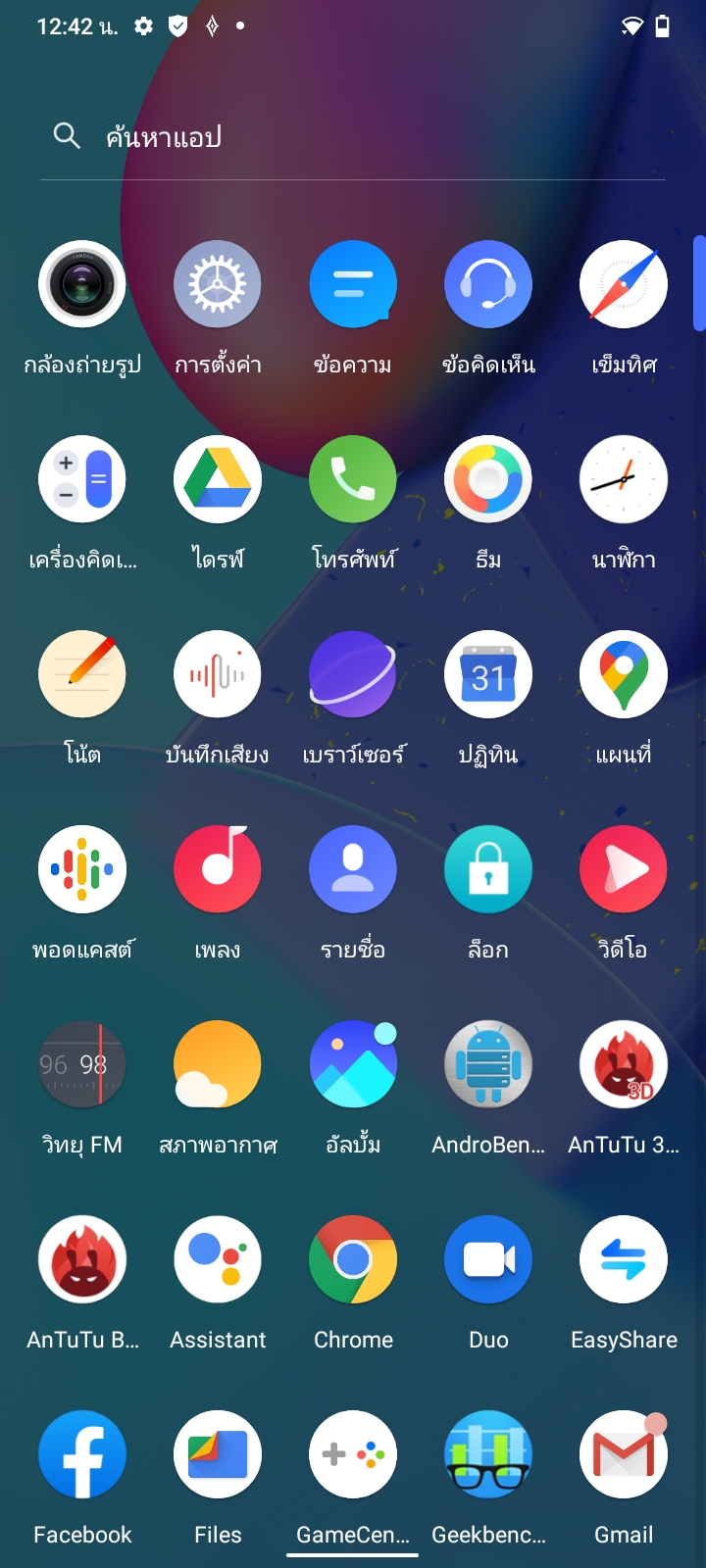The height and width of the screenshot is (1568, 706).
Task: Open รายชื่อ contacts
Action: point(353,869)
